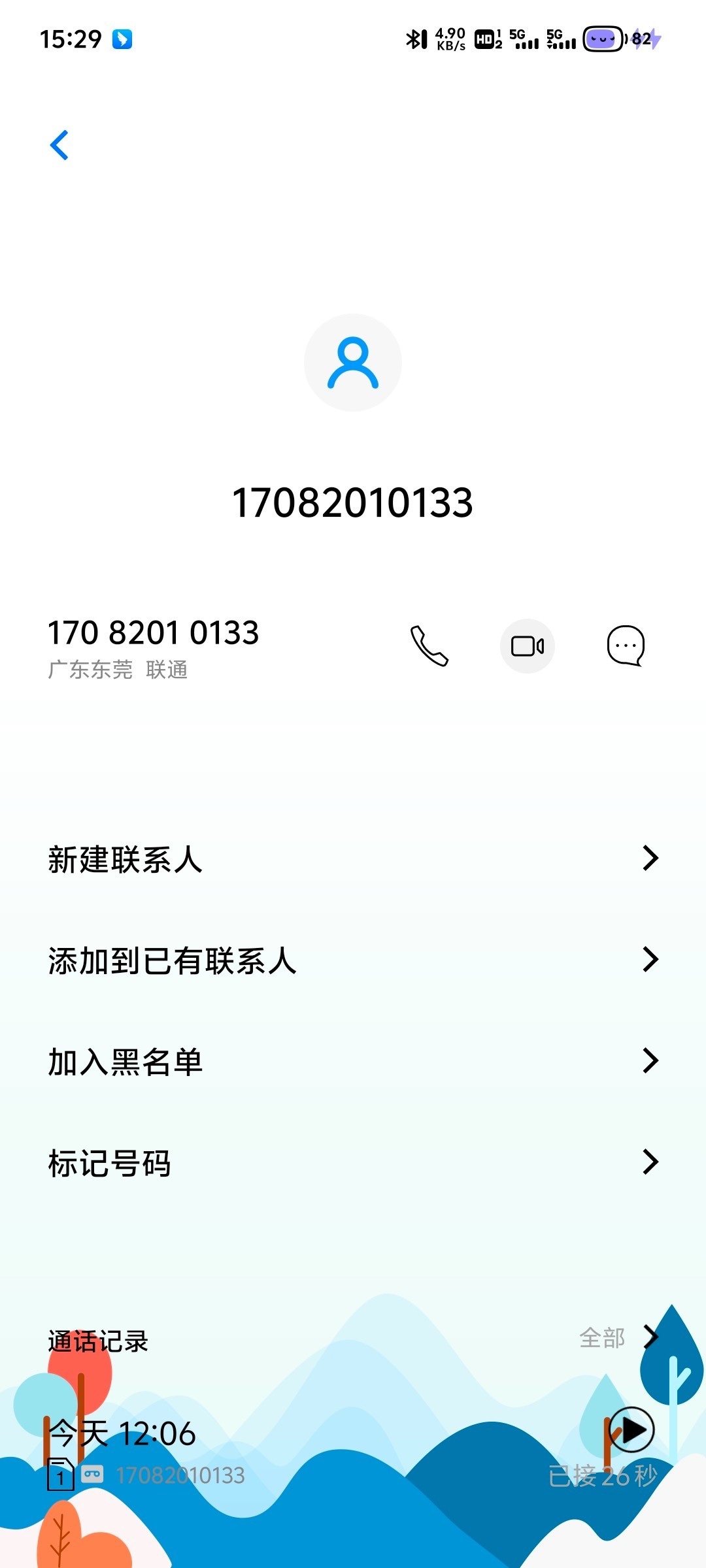The width and height of the screenshot is (706, 1568).
Task: Start a video call with this number
Action: (x=528, y=646)
